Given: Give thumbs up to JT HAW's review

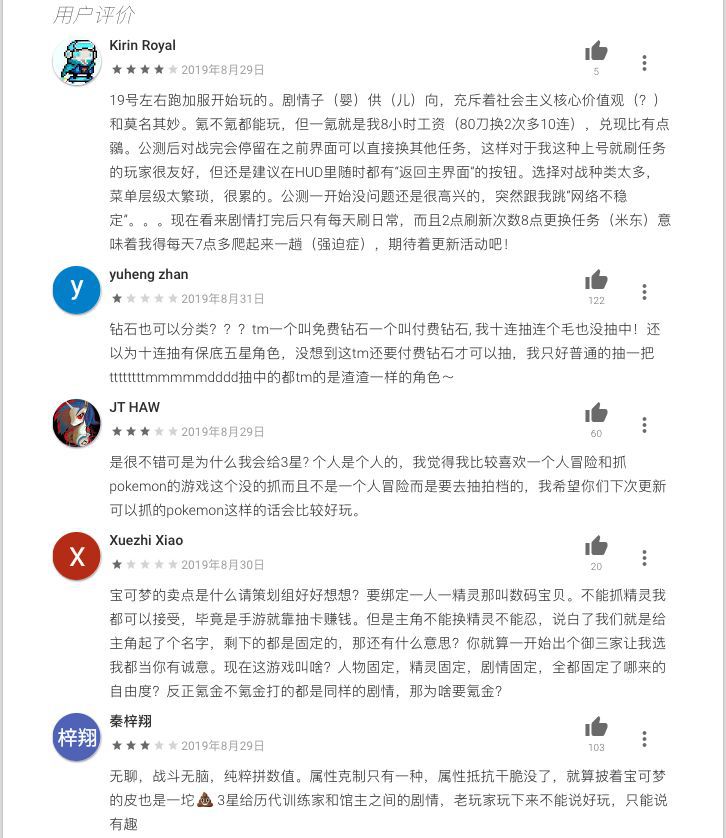Looking at the screenshot, I should tap(596, 413).
